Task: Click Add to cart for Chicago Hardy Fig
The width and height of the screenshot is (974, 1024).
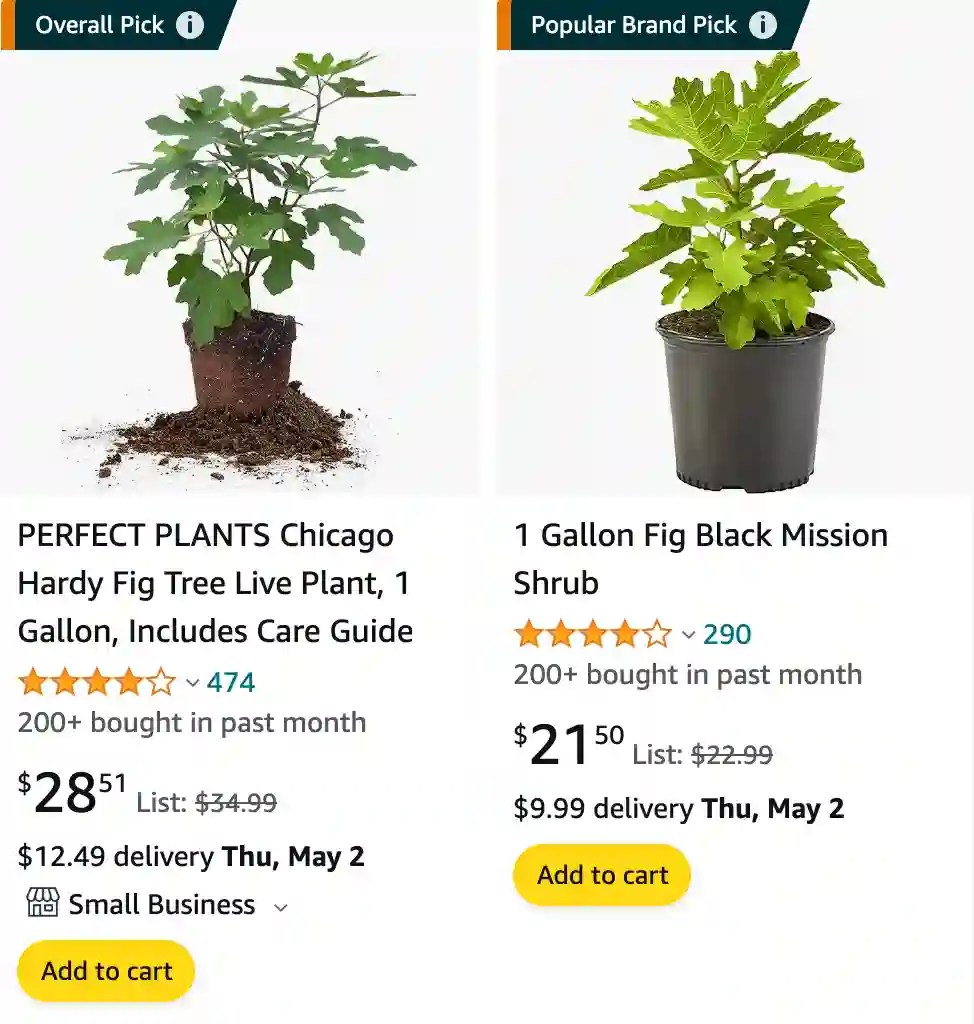Action: tap(105, 970)
